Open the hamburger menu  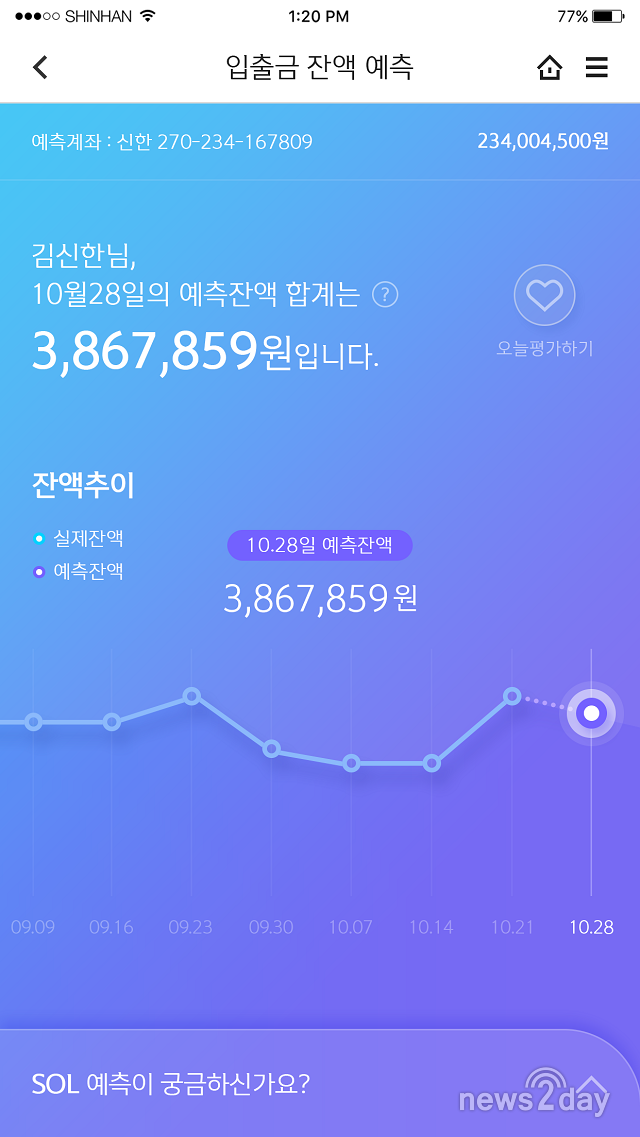pyautogui.click(x=597, y=67)
